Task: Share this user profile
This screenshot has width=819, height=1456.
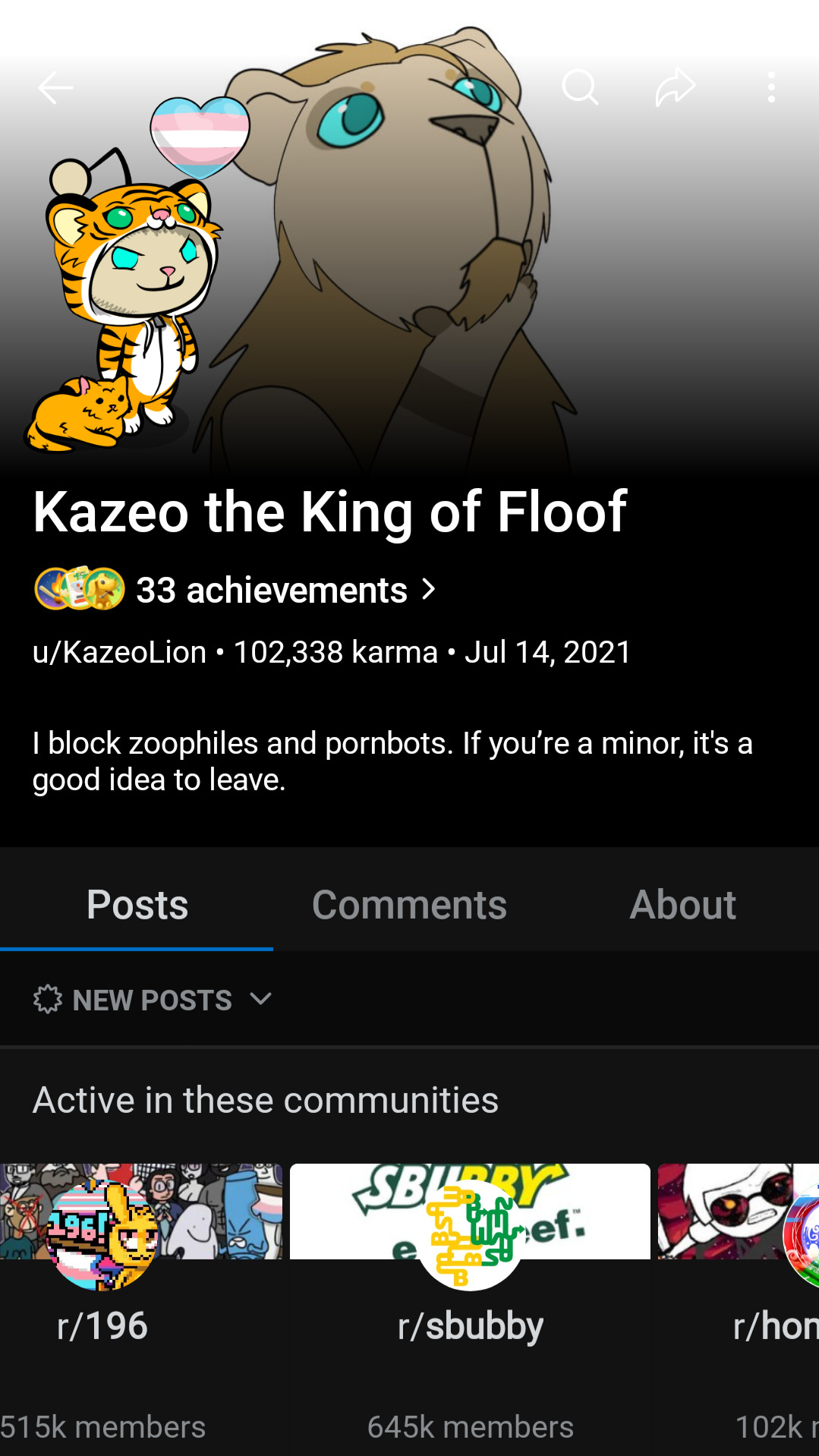Action: click(x=675, y=88)
